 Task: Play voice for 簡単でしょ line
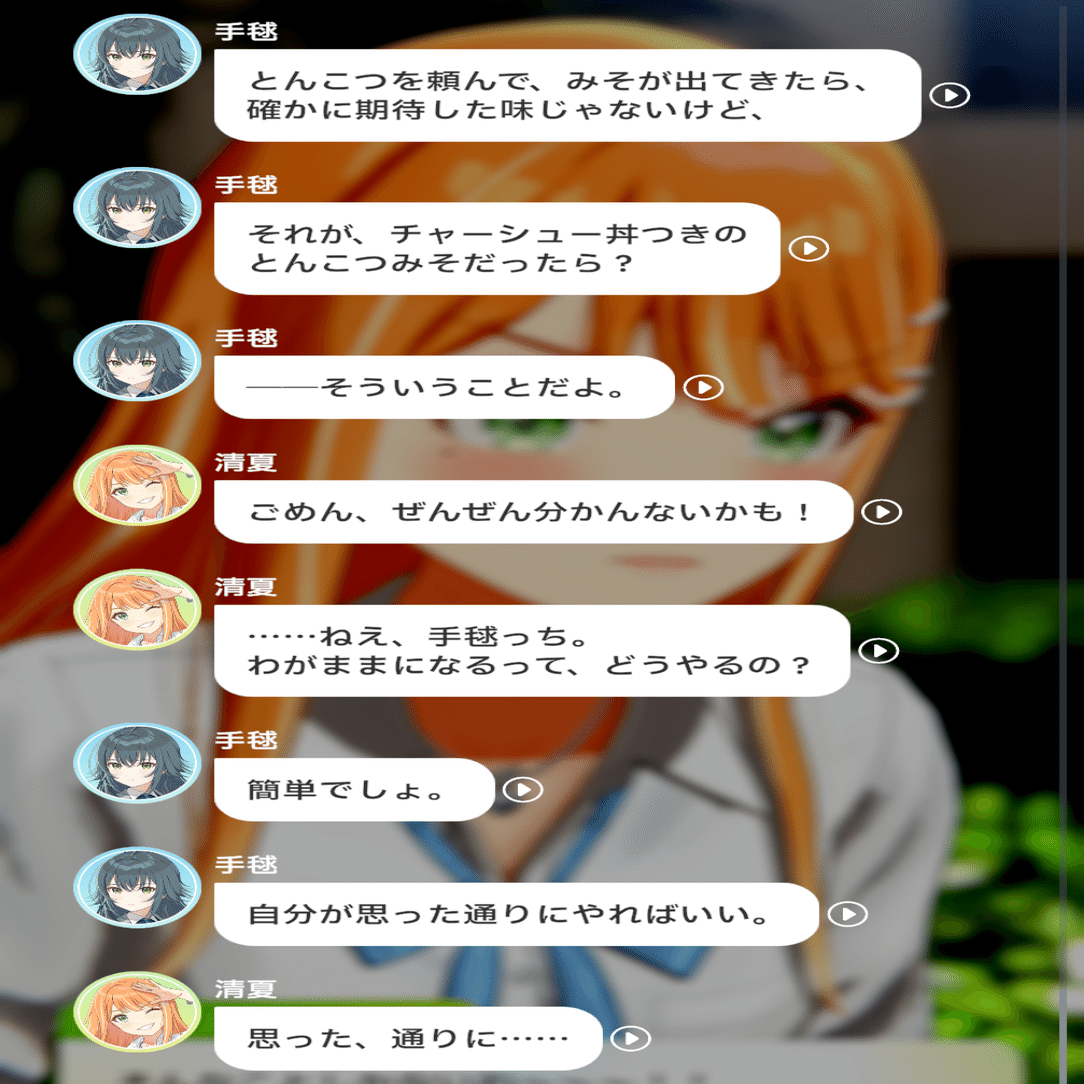522,790
